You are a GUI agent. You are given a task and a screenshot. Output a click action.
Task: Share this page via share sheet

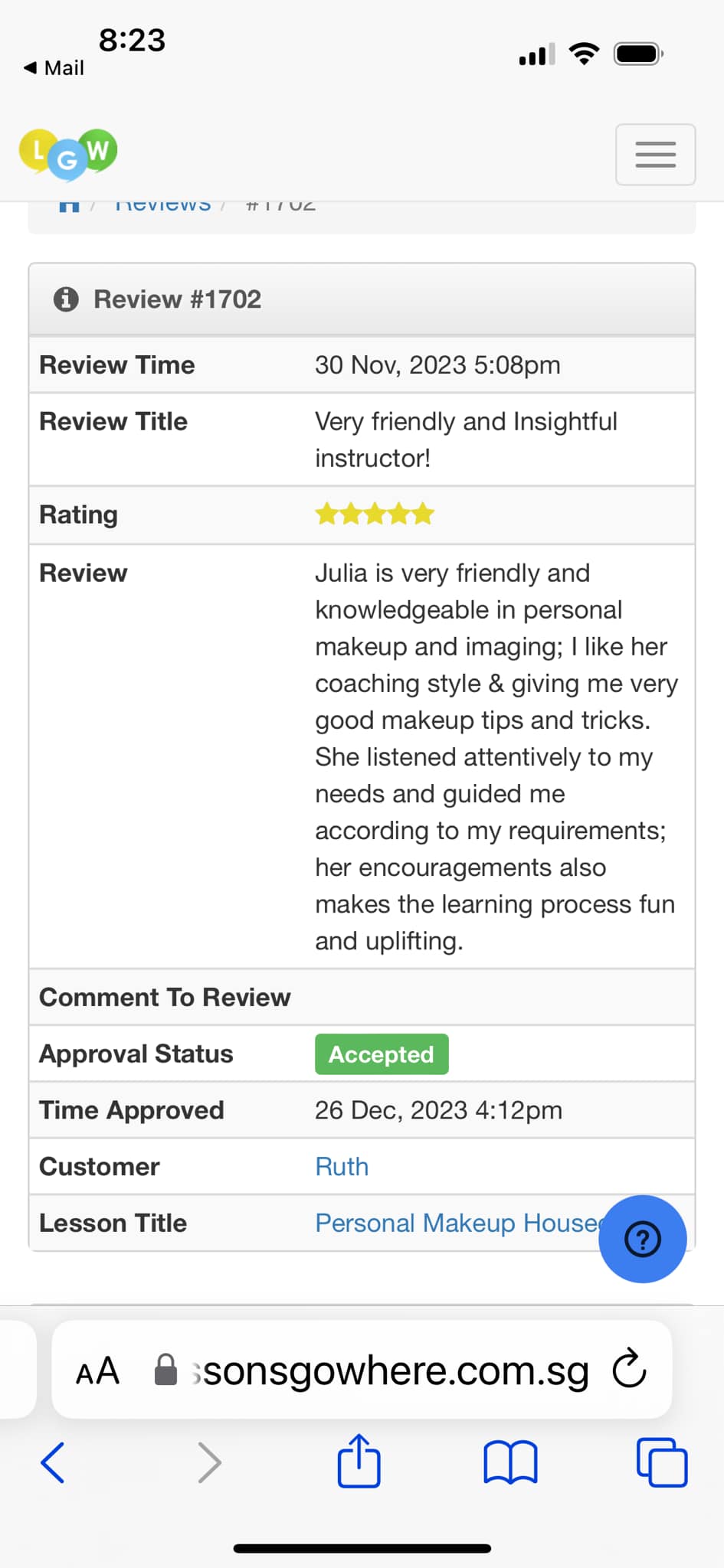tap(359, 1461)
